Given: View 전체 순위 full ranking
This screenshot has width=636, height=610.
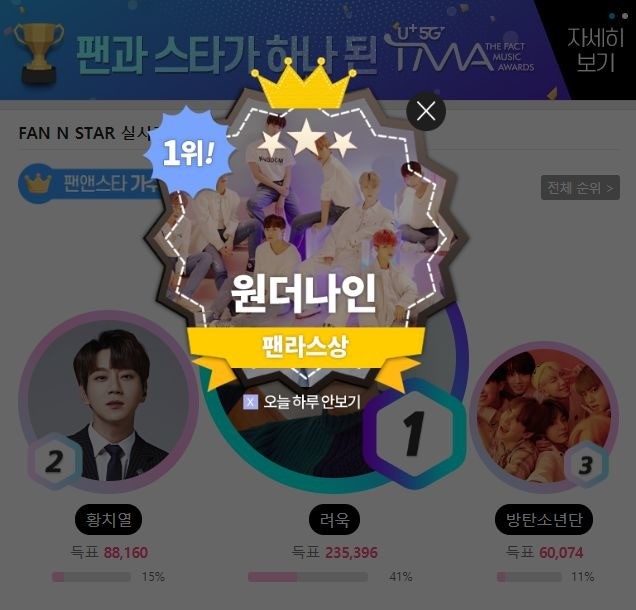Looking at the screenshot, I should coord(581,187).
